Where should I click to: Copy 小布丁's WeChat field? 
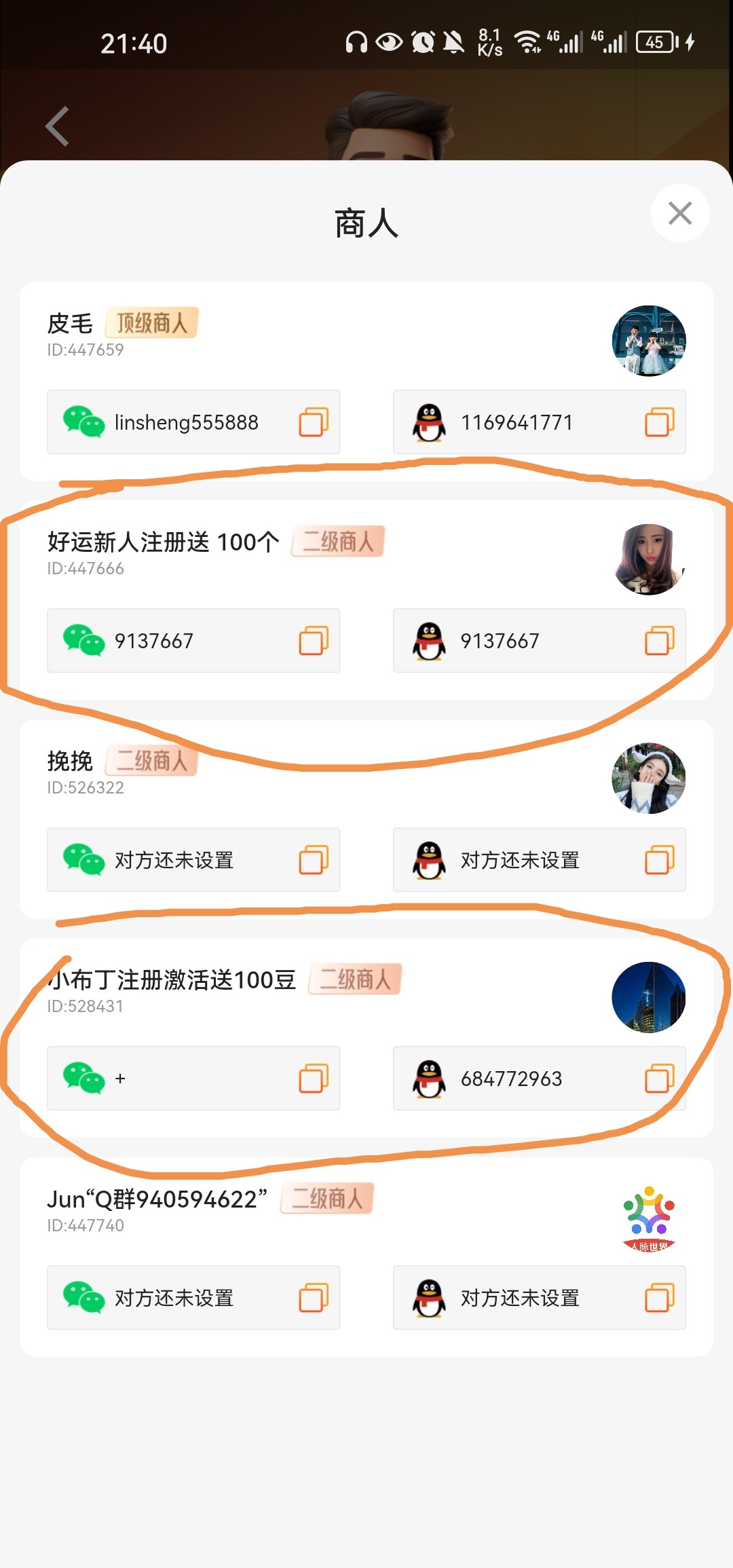(x=313, y=1079)
